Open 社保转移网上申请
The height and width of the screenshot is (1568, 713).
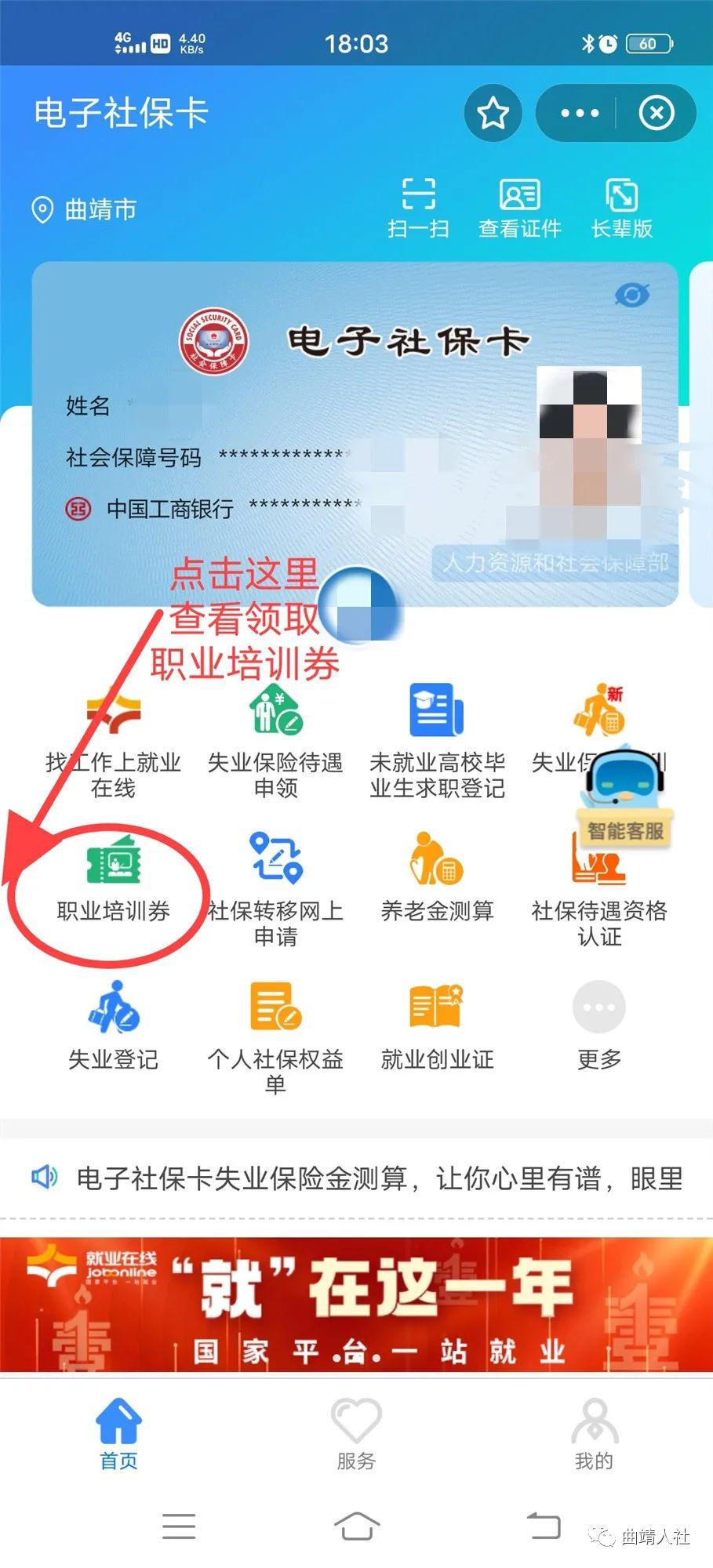[x=275, y=890]
